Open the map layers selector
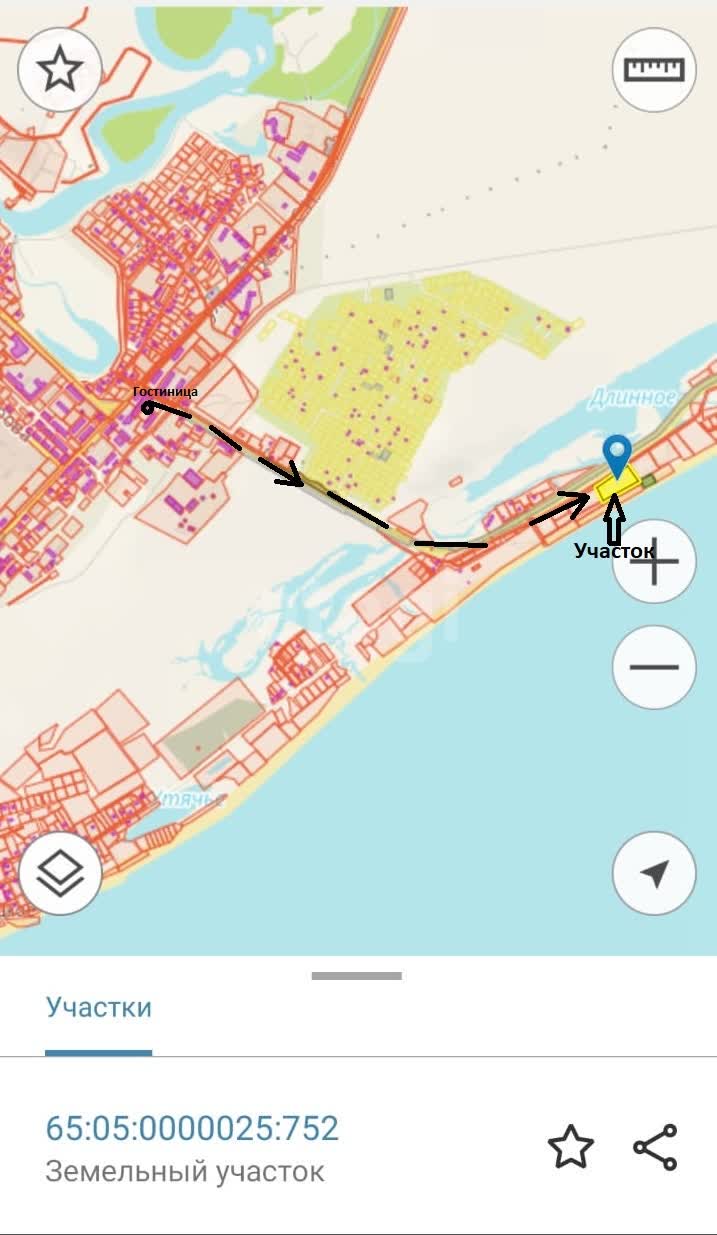The image size is (717, 1235). [x=60, y=873]
